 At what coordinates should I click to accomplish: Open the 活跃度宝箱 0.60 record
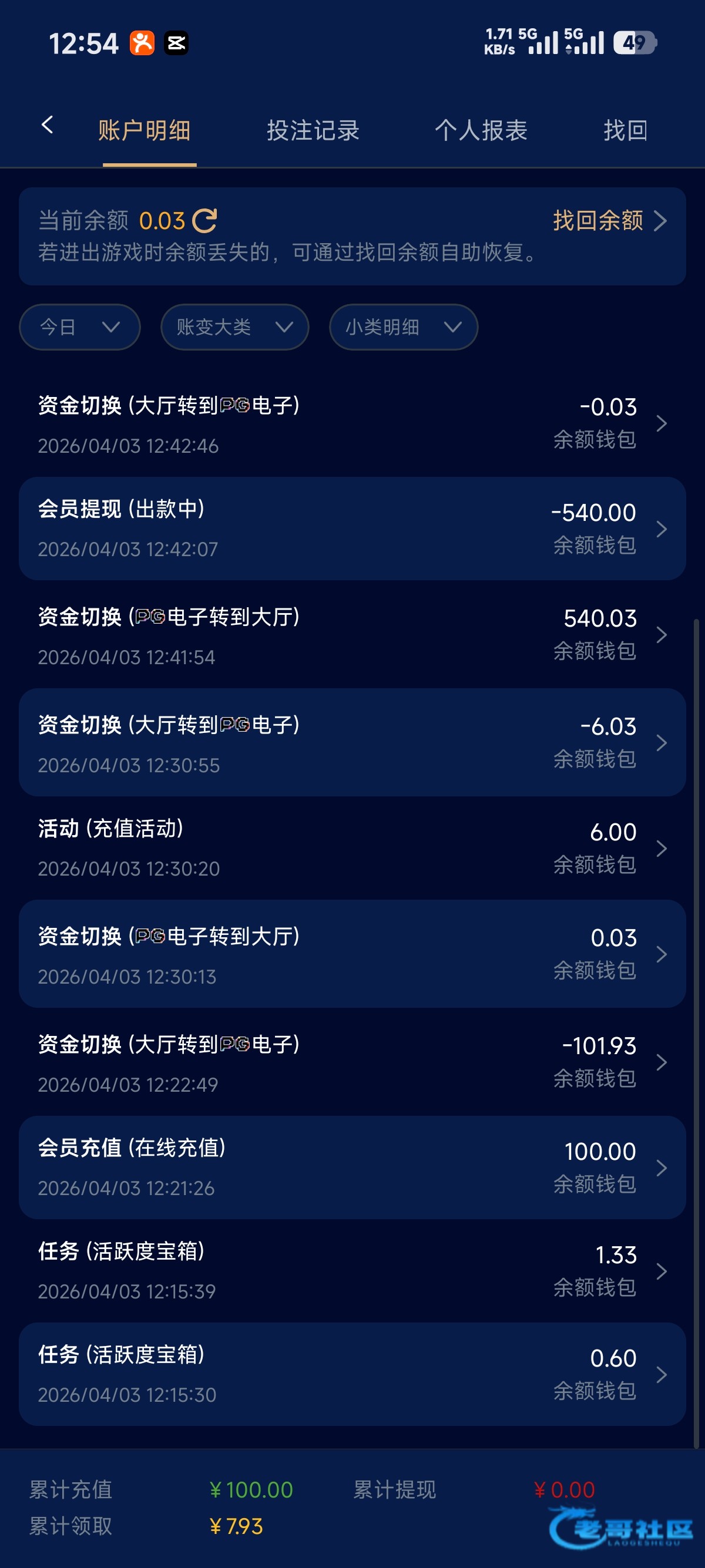tap(352, 1374)
